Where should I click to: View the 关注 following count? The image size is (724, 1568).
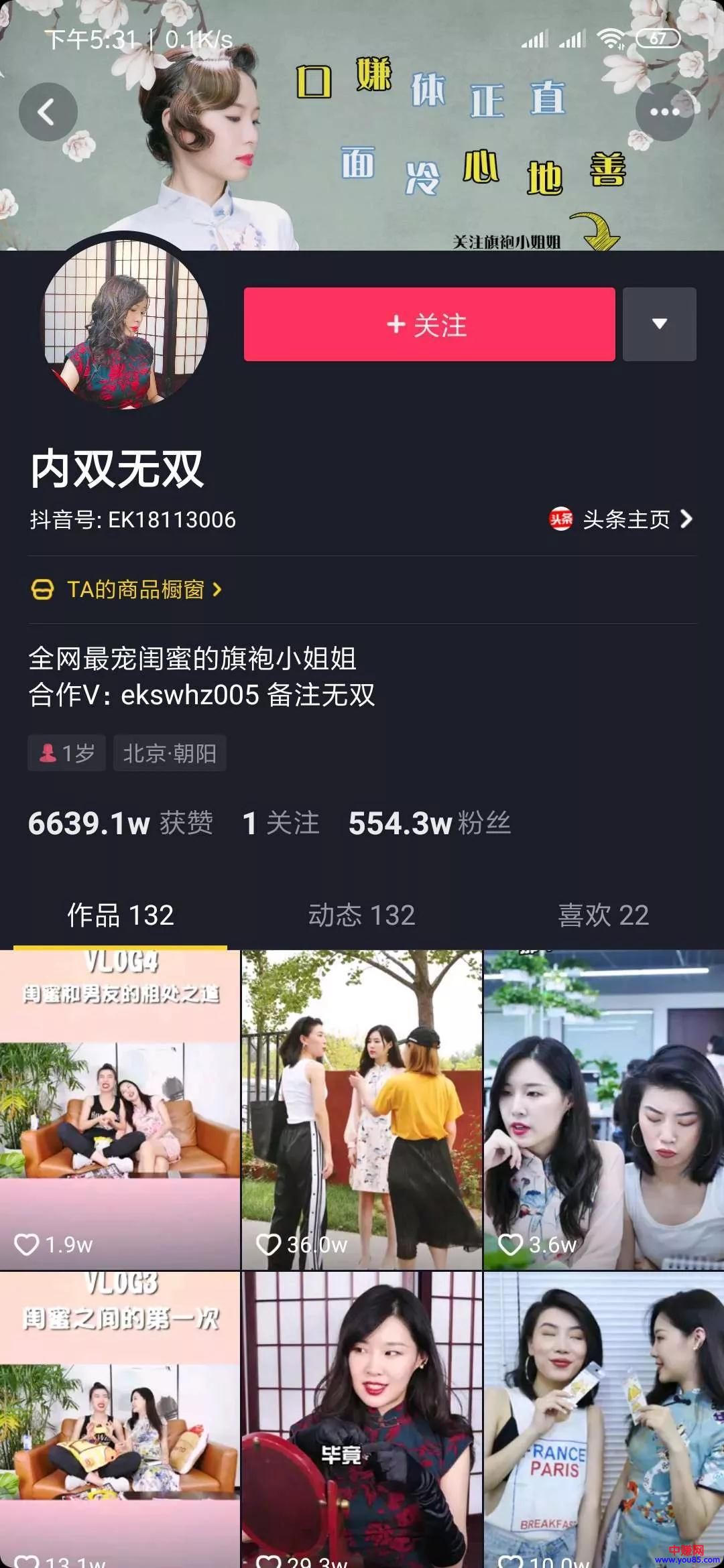click(281, 823)
